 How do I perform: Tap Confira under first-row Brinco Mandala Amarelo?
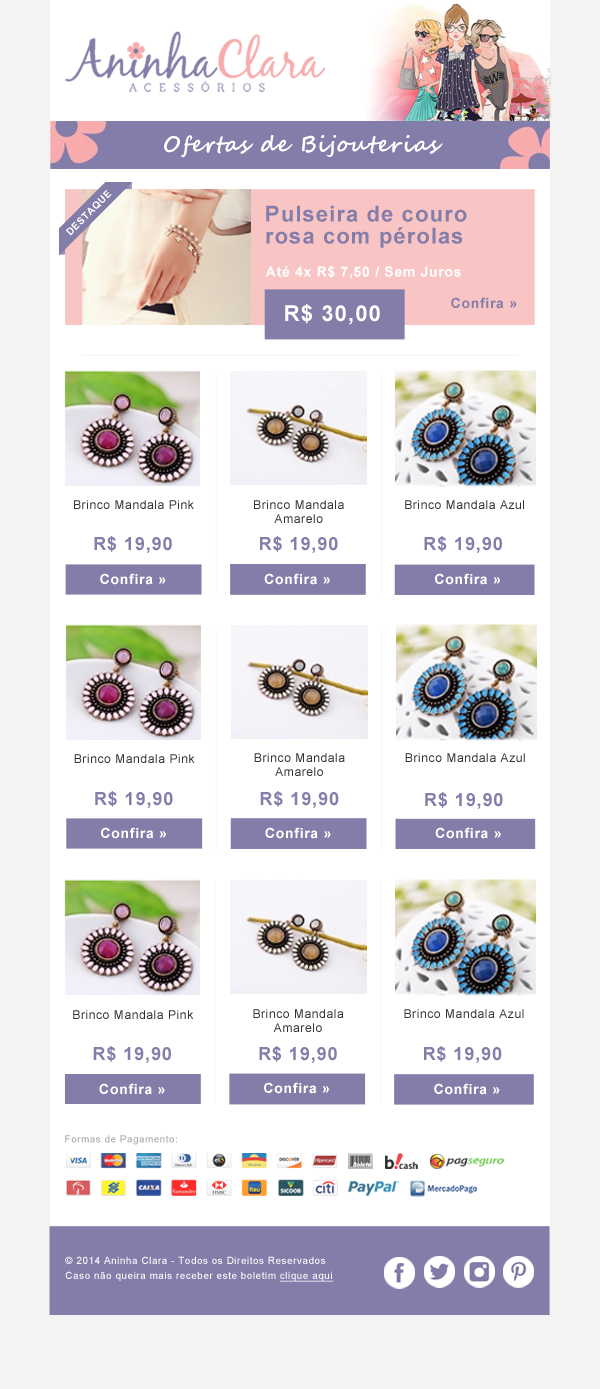[x=297, y=579]
